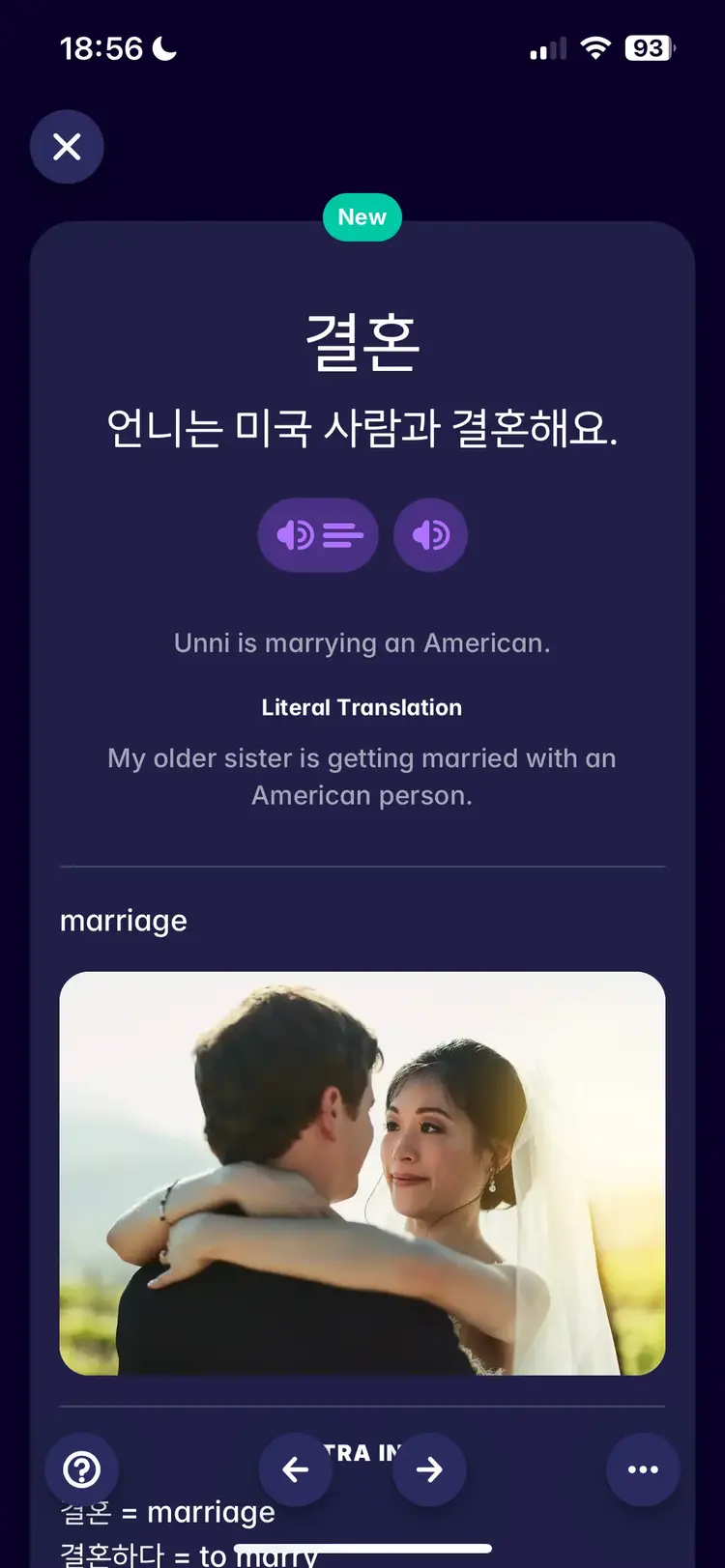
Task: Open the three-dot more options
Action: (643, 1469)
